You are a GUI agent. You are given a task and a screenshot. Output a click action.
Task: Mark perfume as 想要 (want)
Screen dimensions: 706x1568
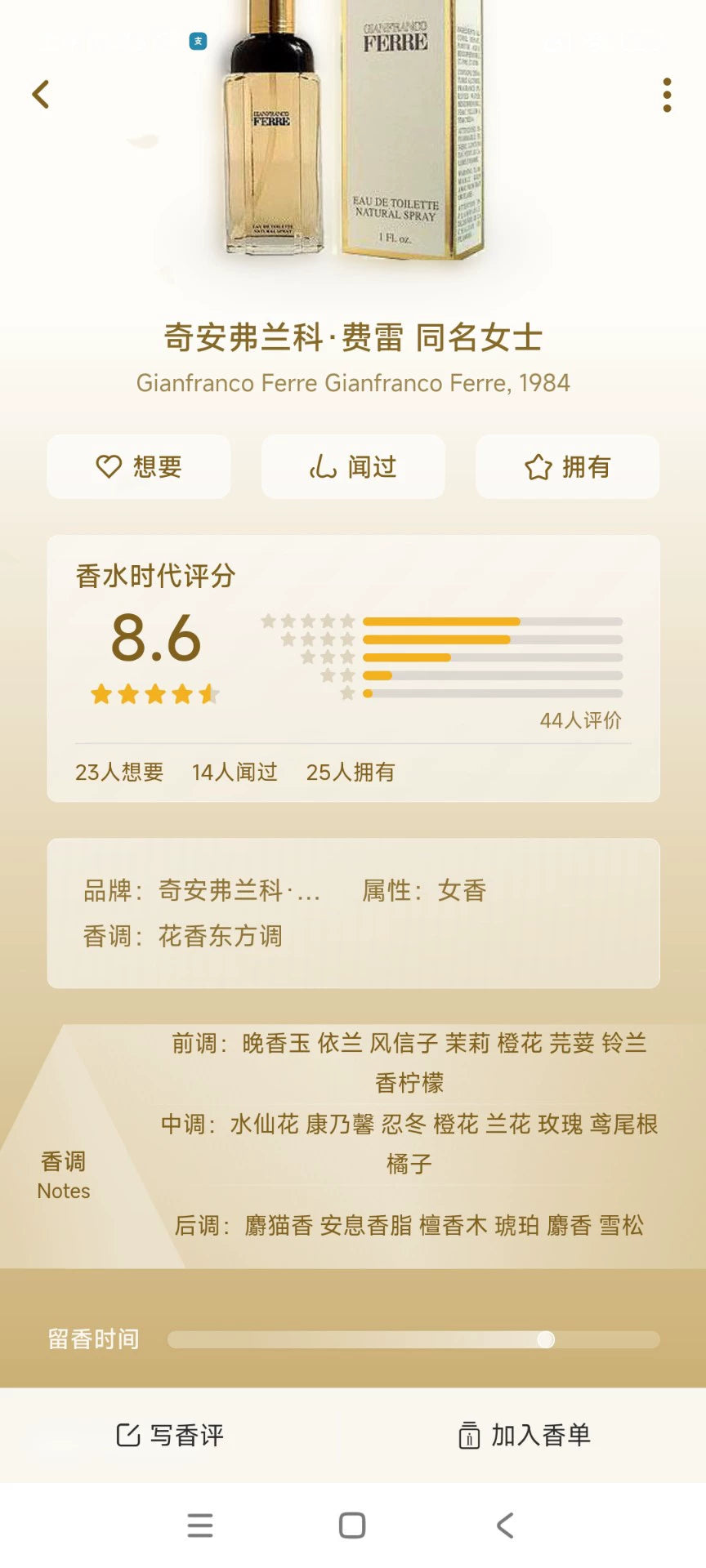click(x=139, y=467)
